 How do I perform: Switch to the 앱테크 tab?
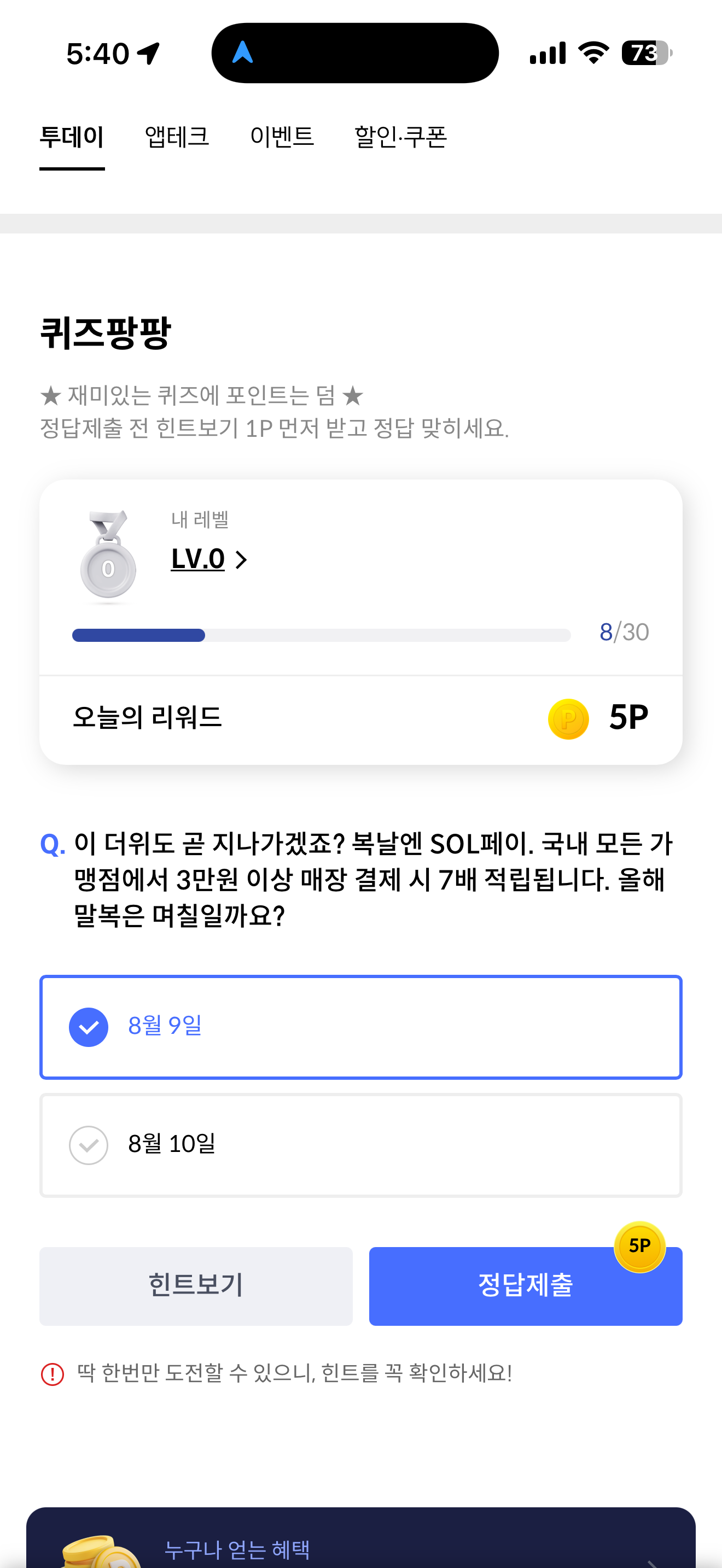(177, 136)
